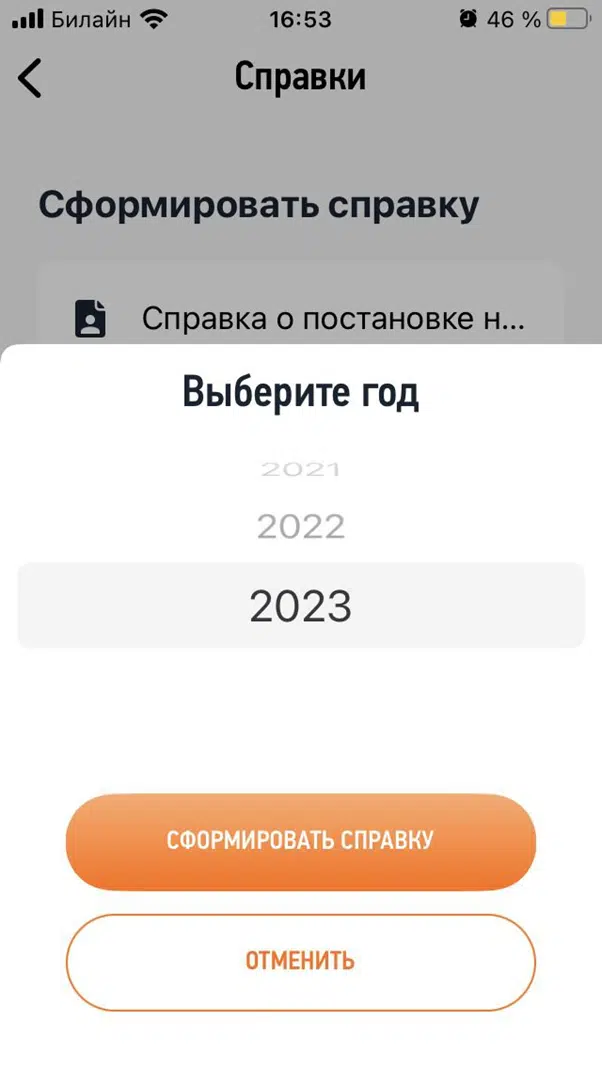The height and width of the screenshot is (1068, 602).
Task: Select 2022 in the year picker
Action: click(x=300, y=527)
